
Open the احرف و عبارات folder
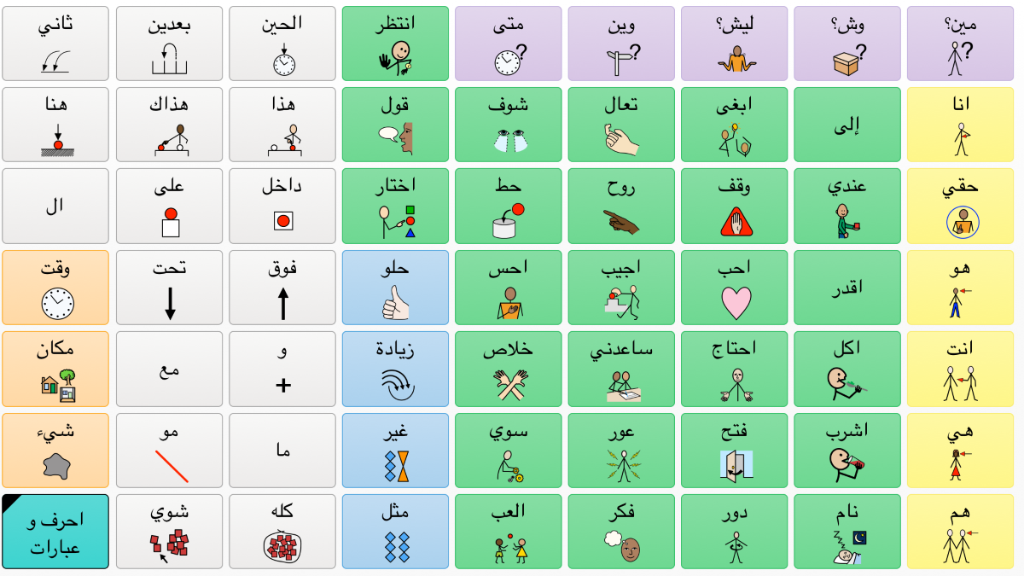click(x=56, y=532)
